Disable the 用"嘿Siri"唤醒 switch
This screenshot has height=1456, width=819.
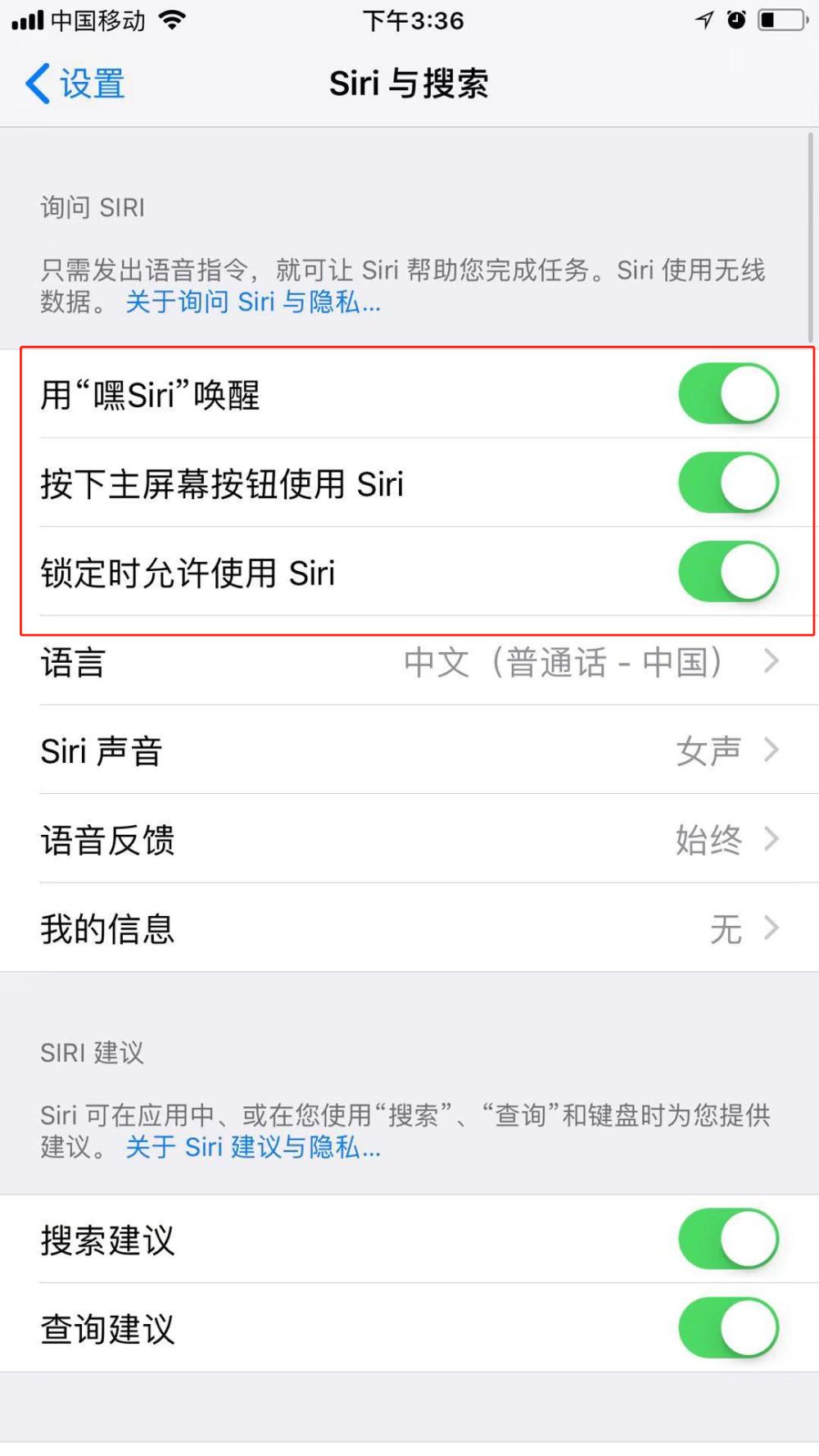pyautogui.click(x=727, y=394)
